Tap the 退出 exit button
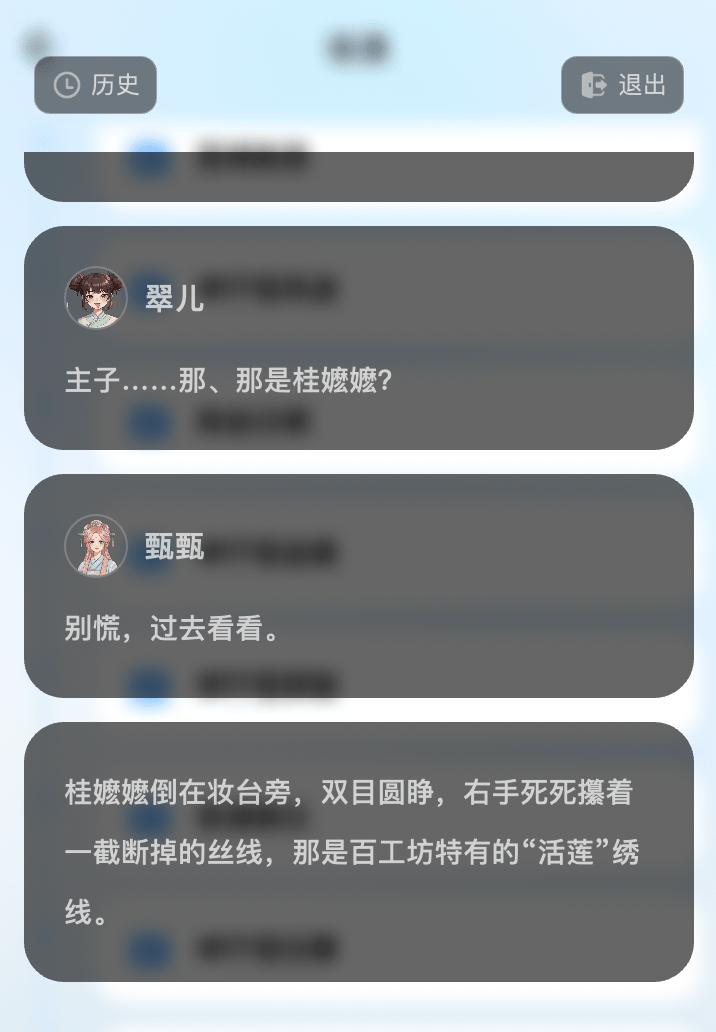 622,85
